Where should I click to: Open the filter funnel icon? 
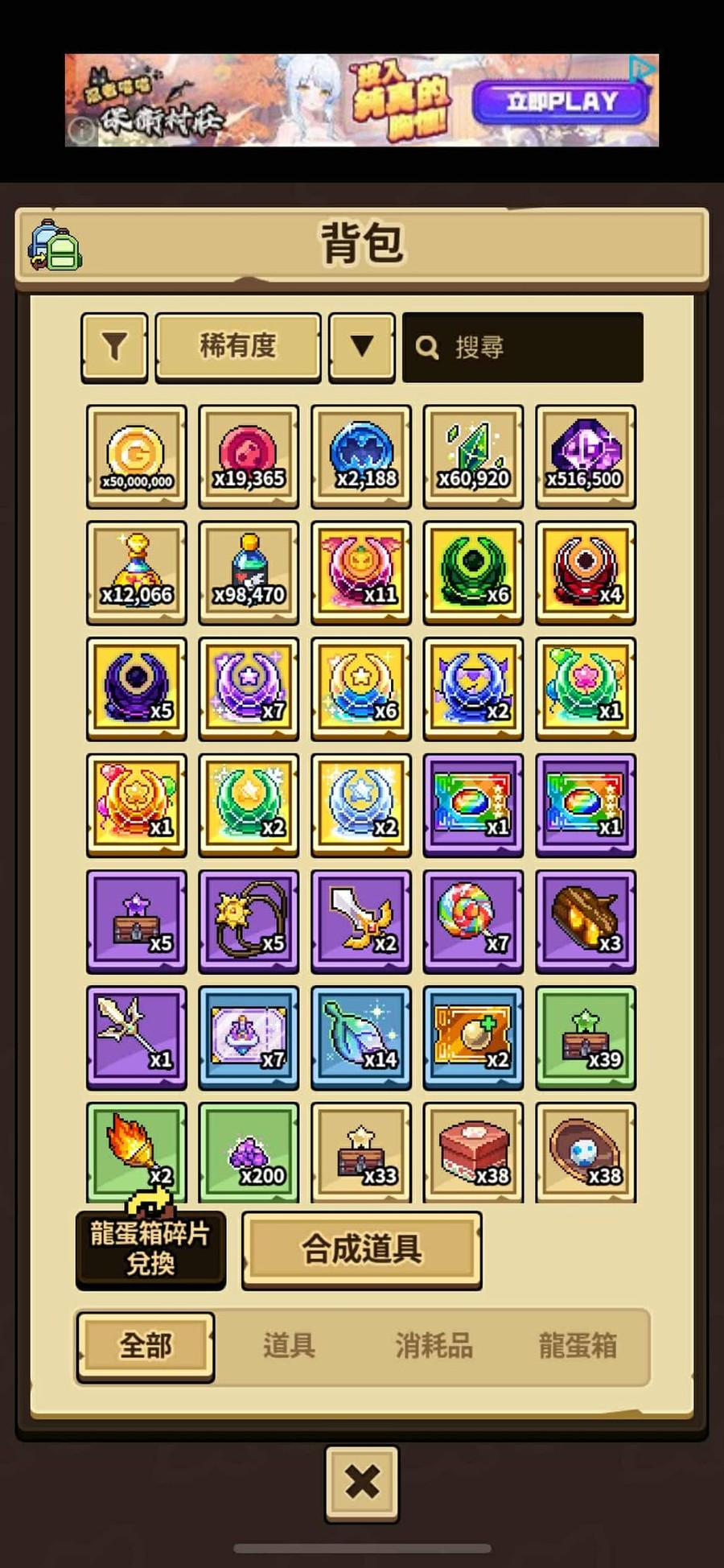click(114, 347)
